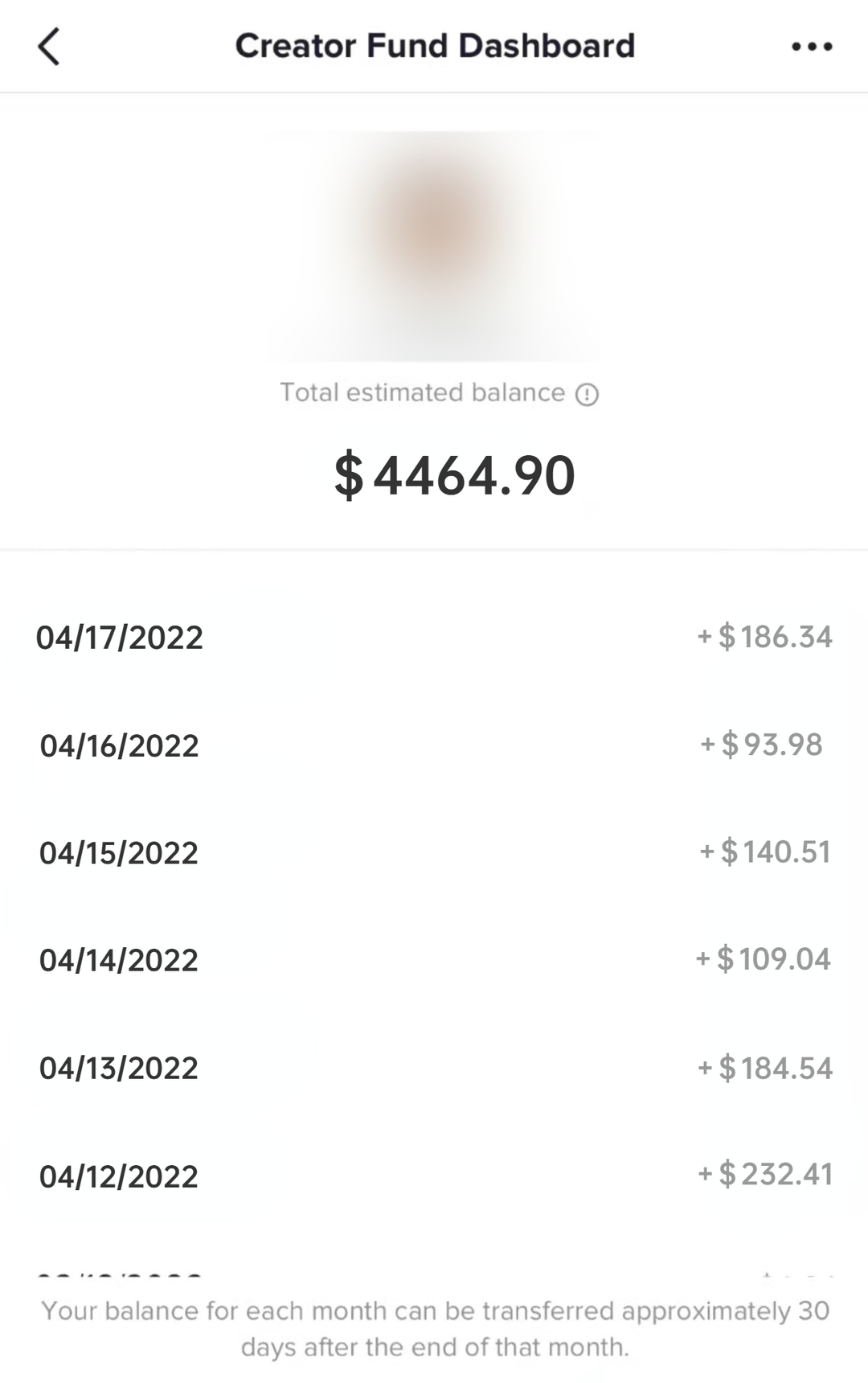
Task: Open the three-dot overflow menu
Action: (811, 47)
